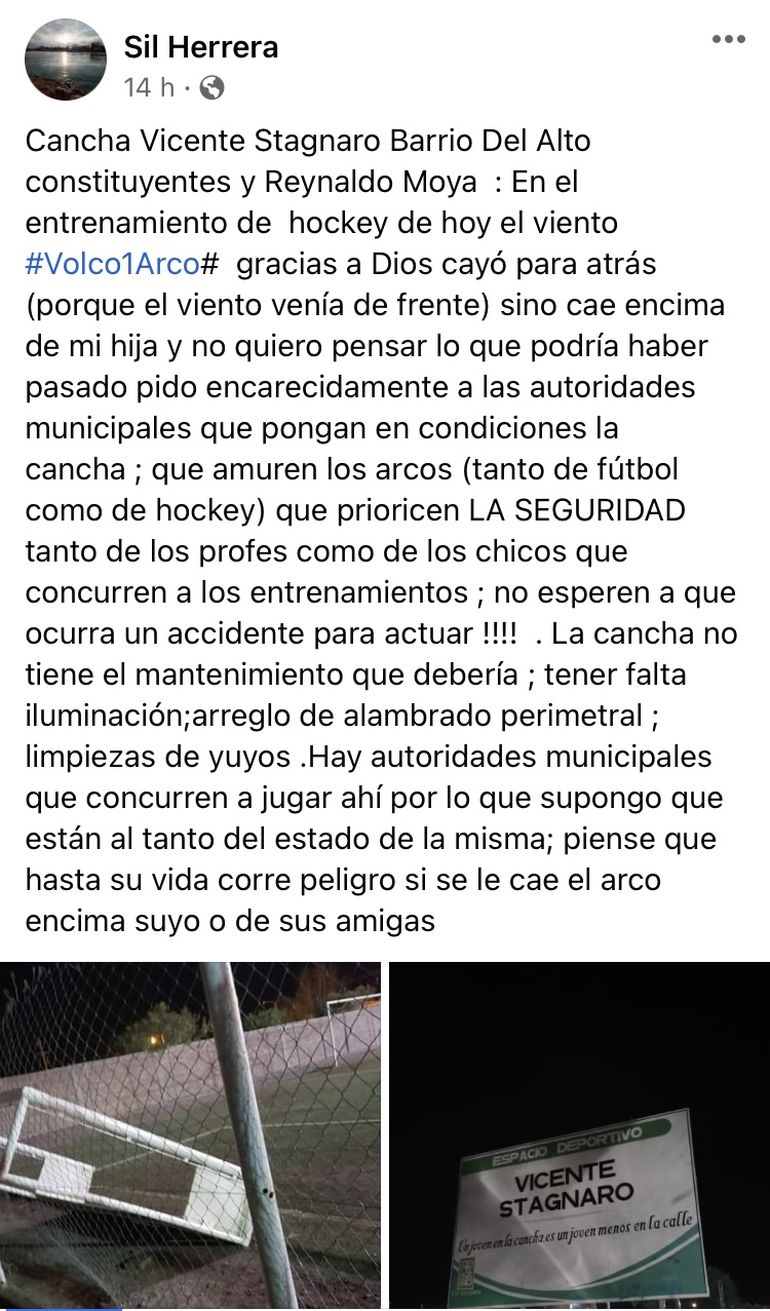This screenshot has width=770, height=1311.
Task: View the Vicente Stagnaro sign photo
Action: click(x=579, y=1135)
